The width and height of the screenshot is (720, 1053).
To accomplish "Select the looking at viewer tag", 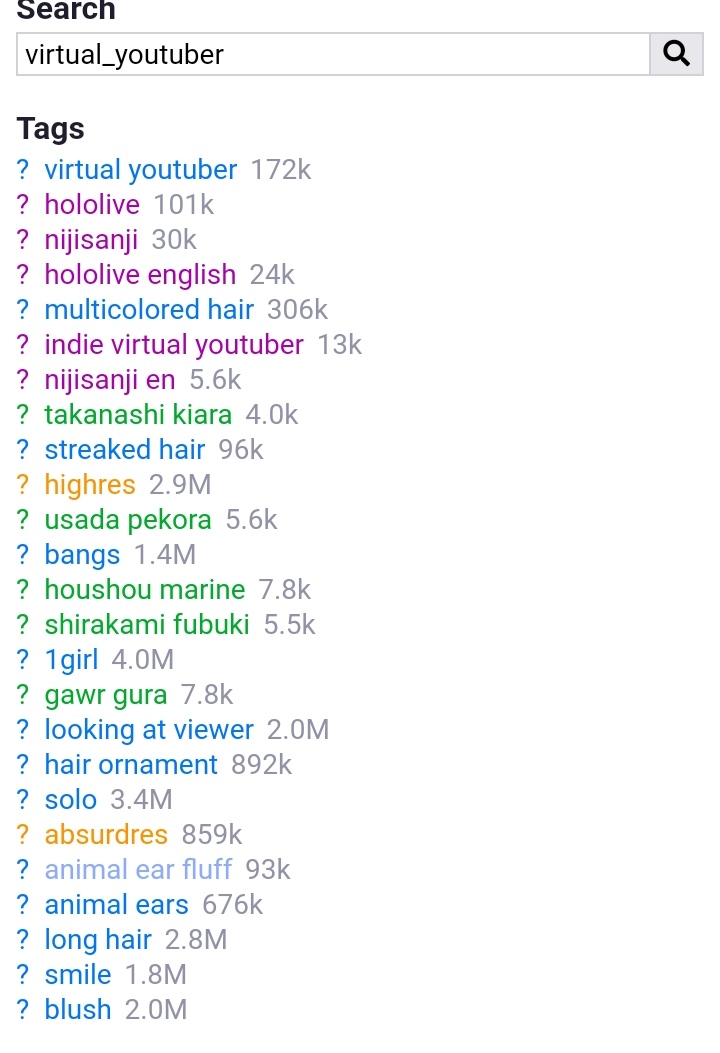I will pyautogui.click(x=149, y=730).
